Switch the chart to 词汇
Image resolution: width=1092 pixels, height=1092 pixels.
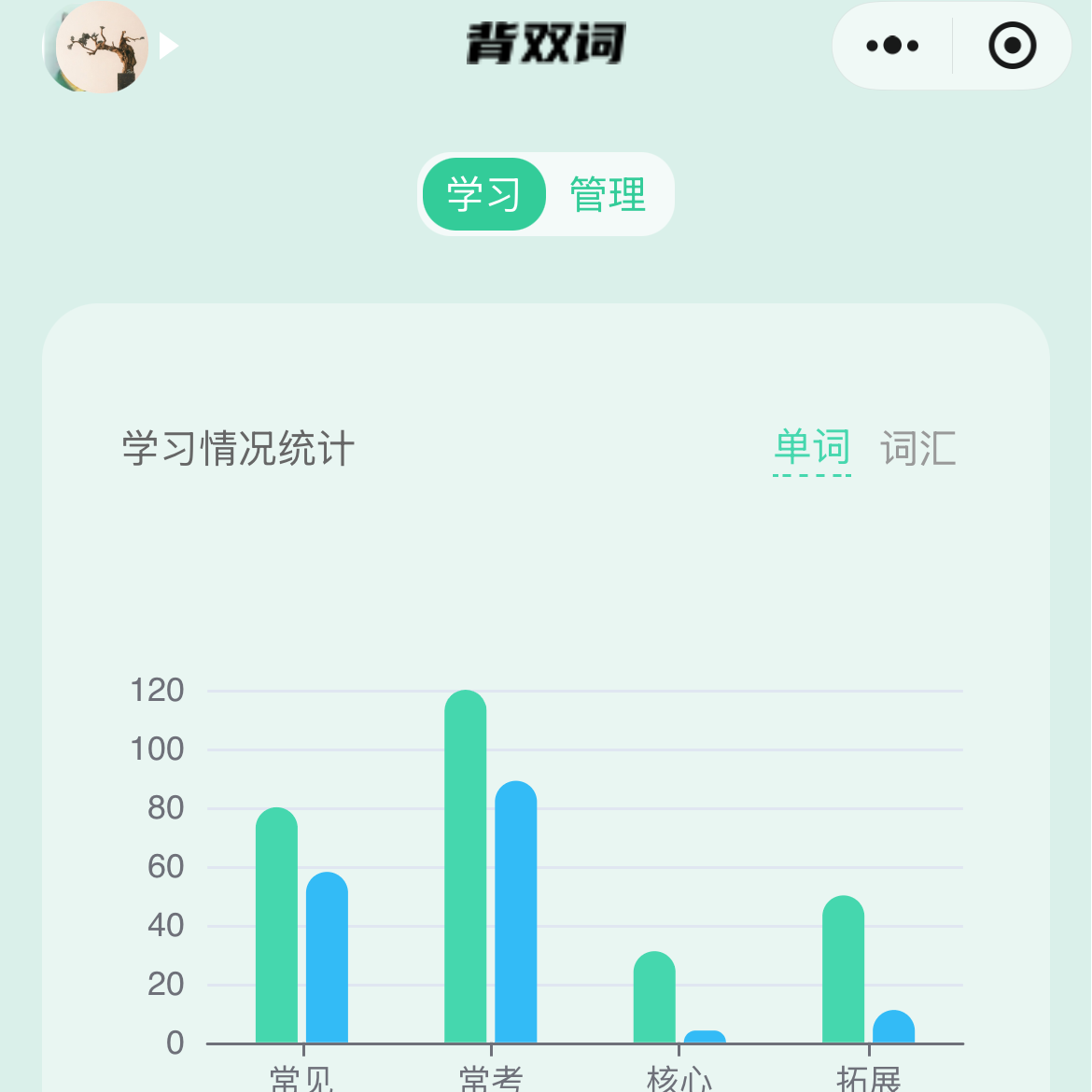point(918,448)
